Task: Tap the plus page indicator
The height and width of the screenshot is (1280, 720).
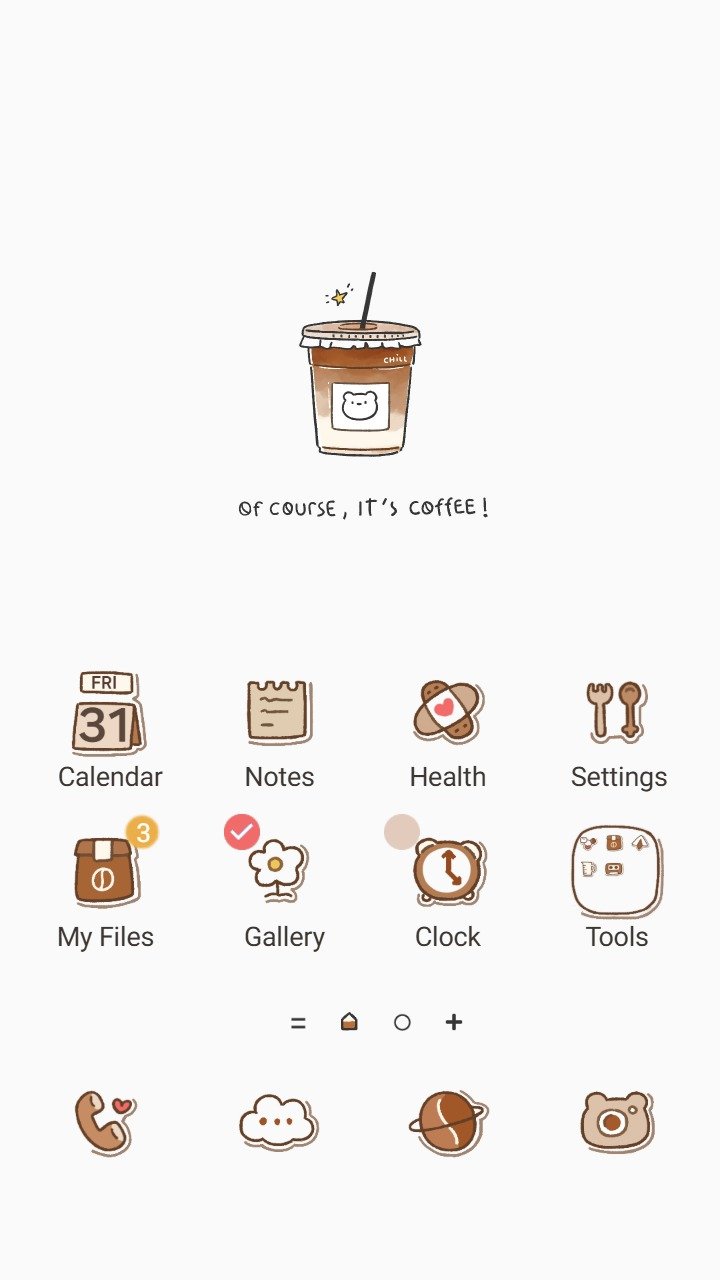Action: tap(454, 1022)
